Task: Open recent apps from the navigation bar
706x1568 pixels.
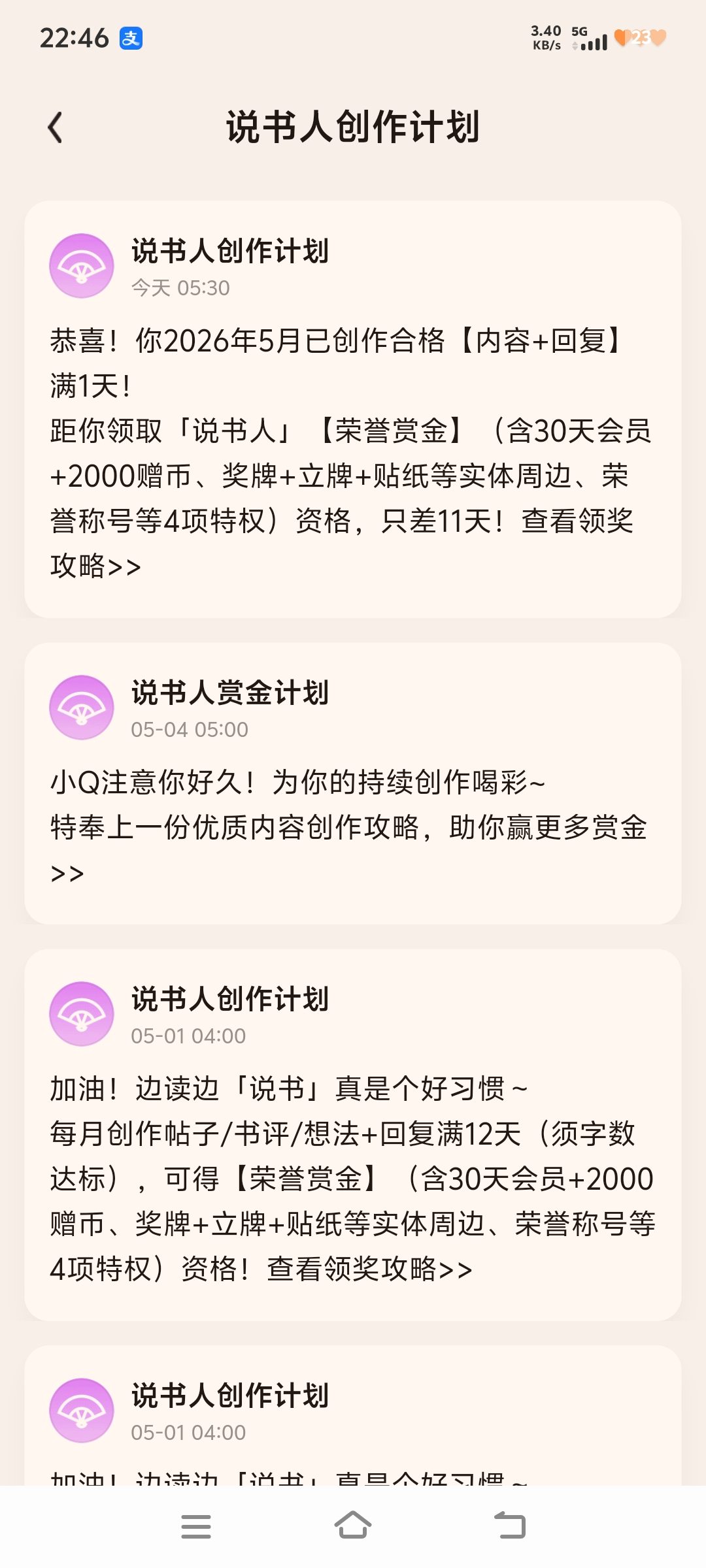Action: (196, 1526)
